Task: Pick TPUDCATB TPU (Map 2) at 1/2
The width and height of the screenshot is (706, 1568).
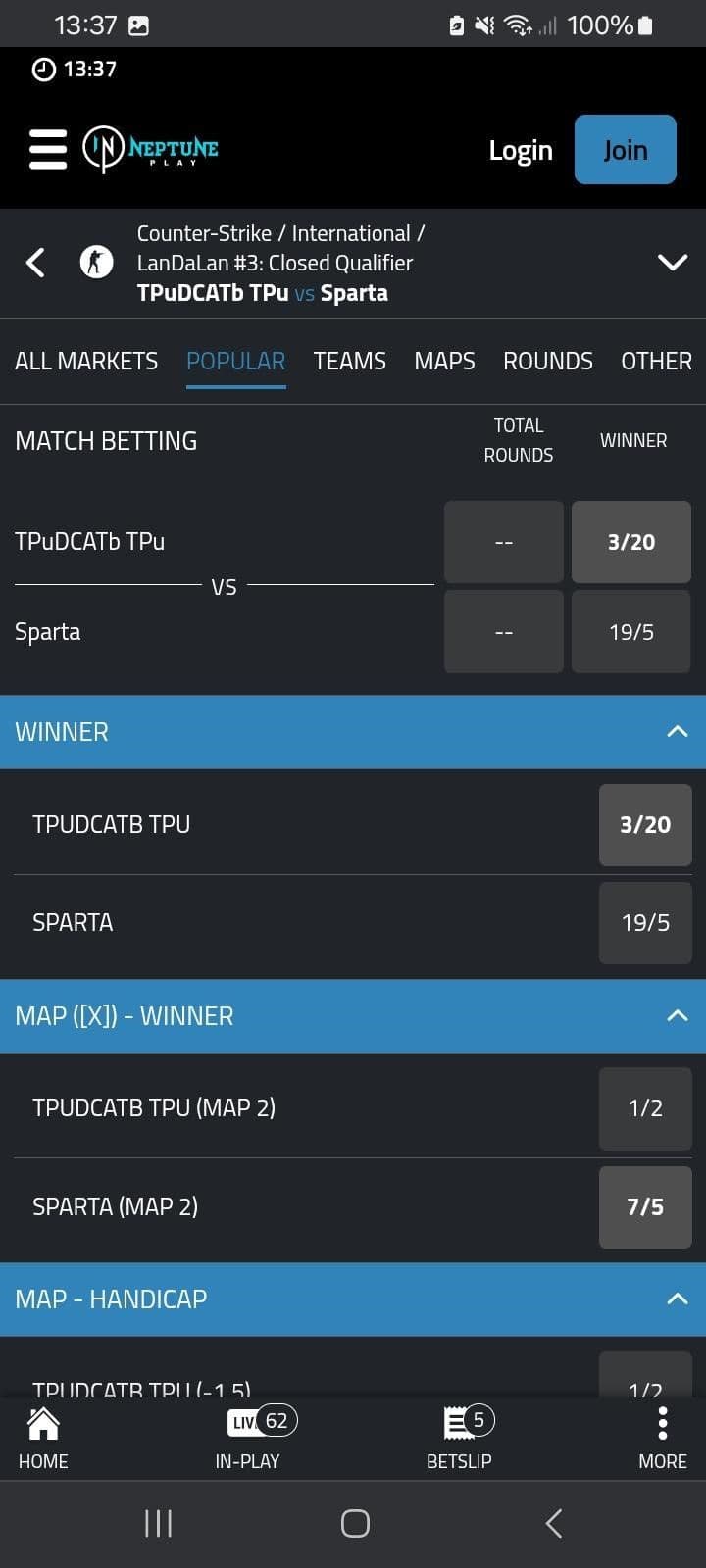Action: pos(644,1108)
